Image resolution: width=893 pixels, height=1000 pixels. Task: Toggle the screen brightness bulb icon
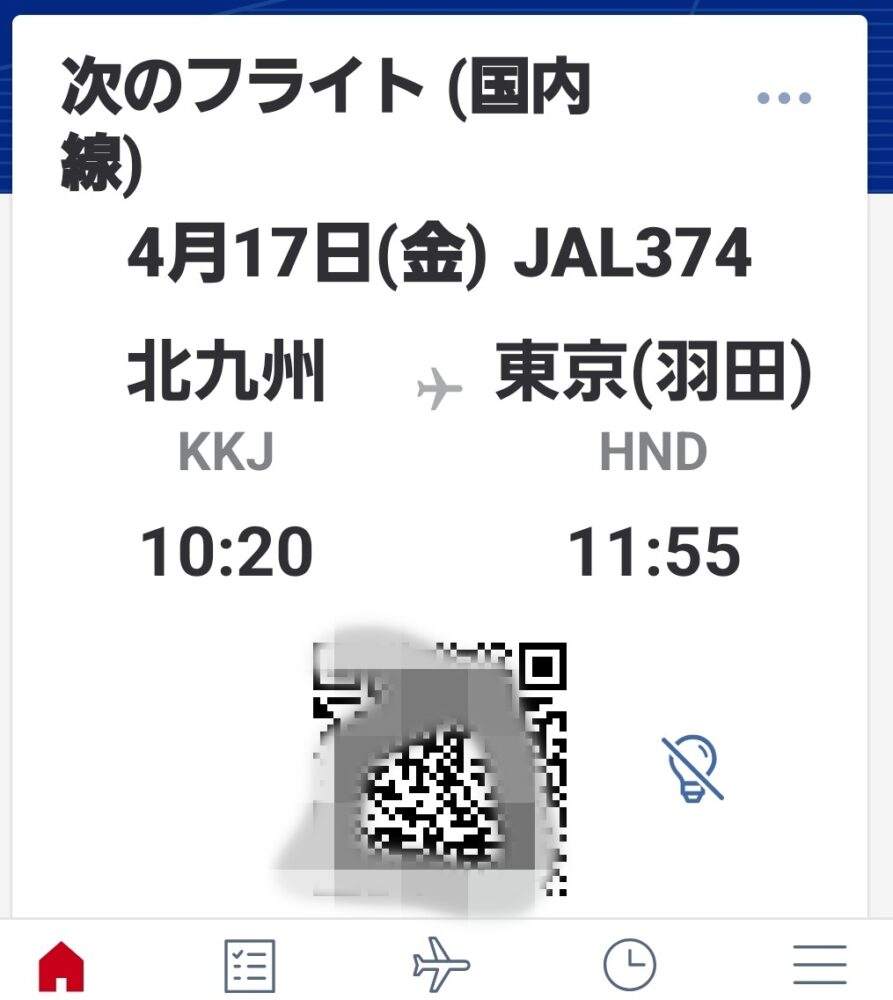(693, 768)
